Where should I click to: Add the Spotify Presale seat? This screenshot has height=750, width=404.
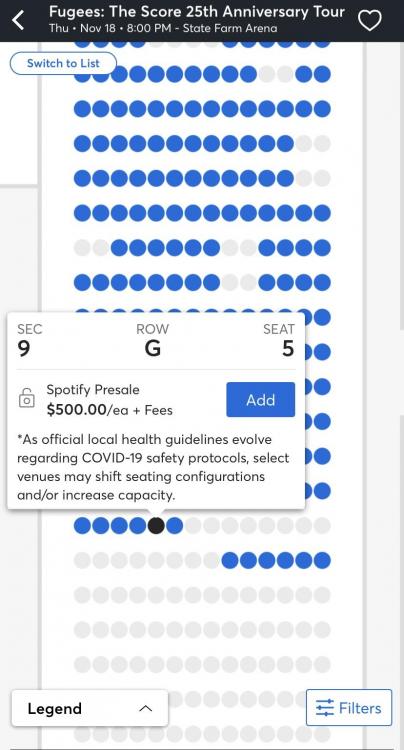[261, 399]
